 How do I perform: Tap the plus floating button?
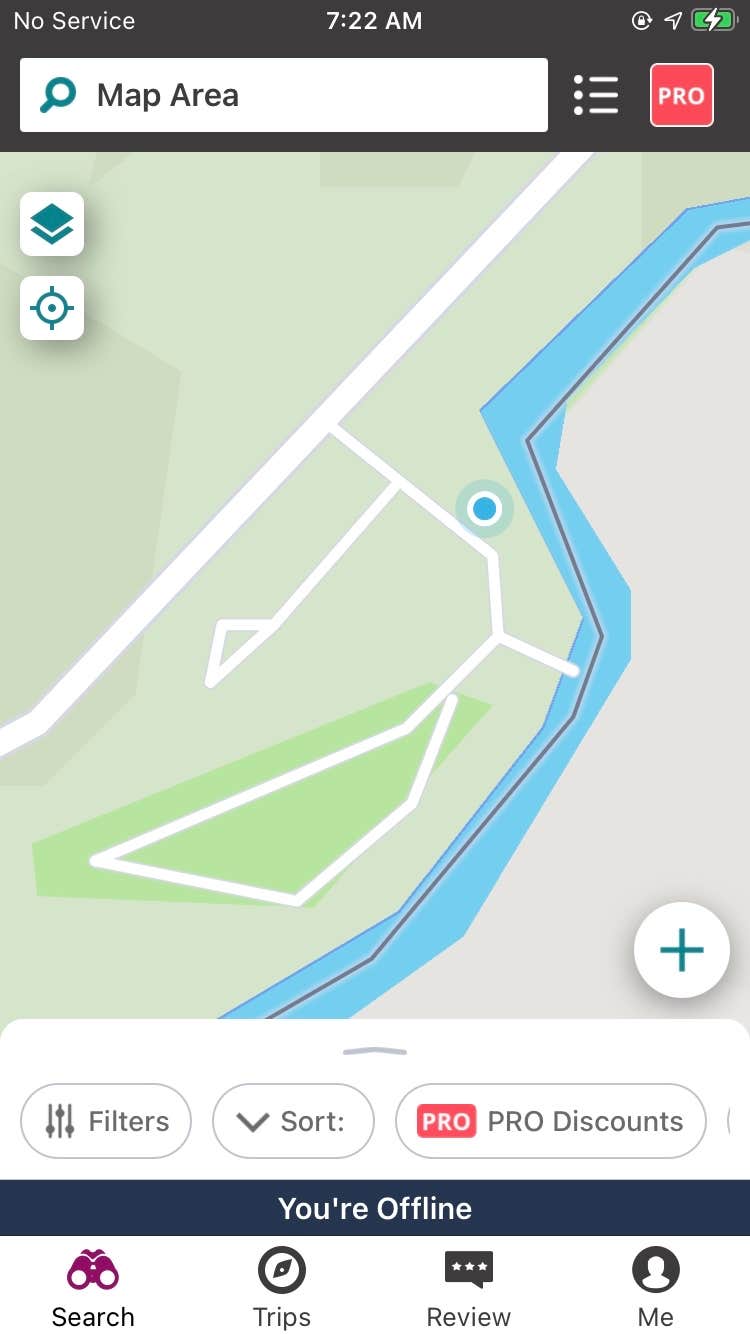(x=682, y=950)
